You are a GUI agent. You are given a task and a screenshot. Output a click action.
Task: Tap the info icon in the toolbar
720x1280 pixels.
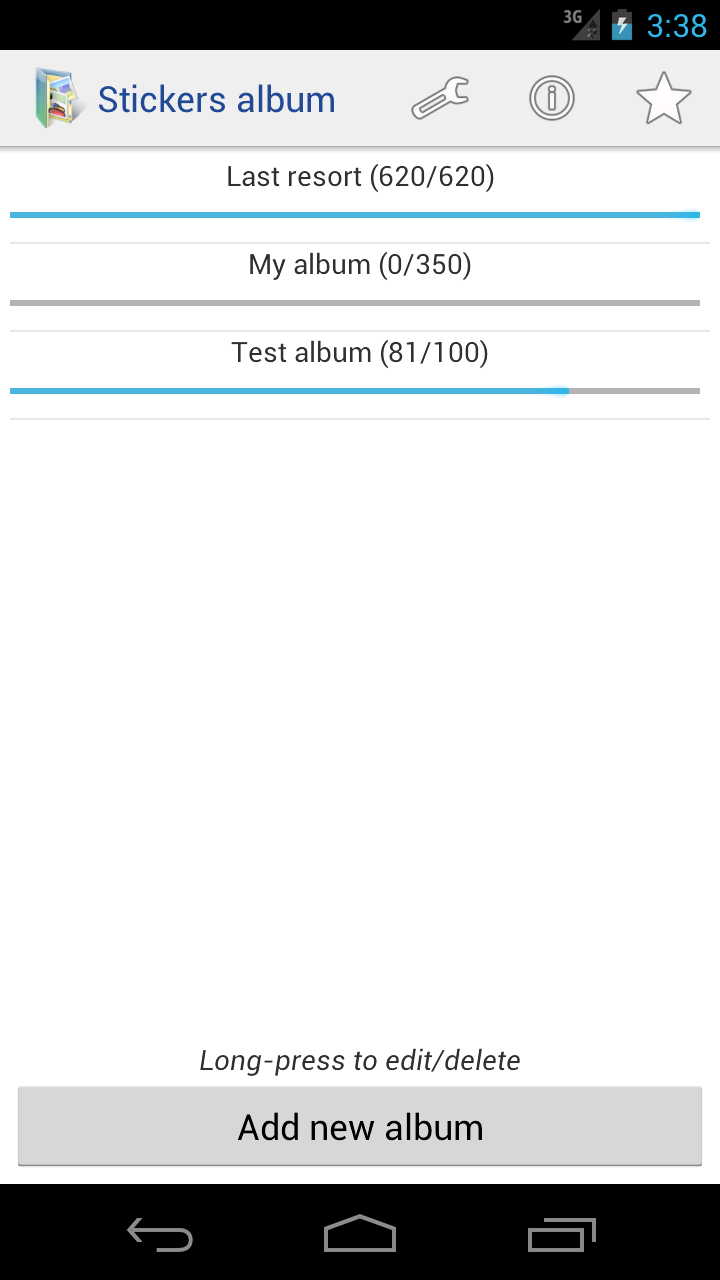click(551, 97)
